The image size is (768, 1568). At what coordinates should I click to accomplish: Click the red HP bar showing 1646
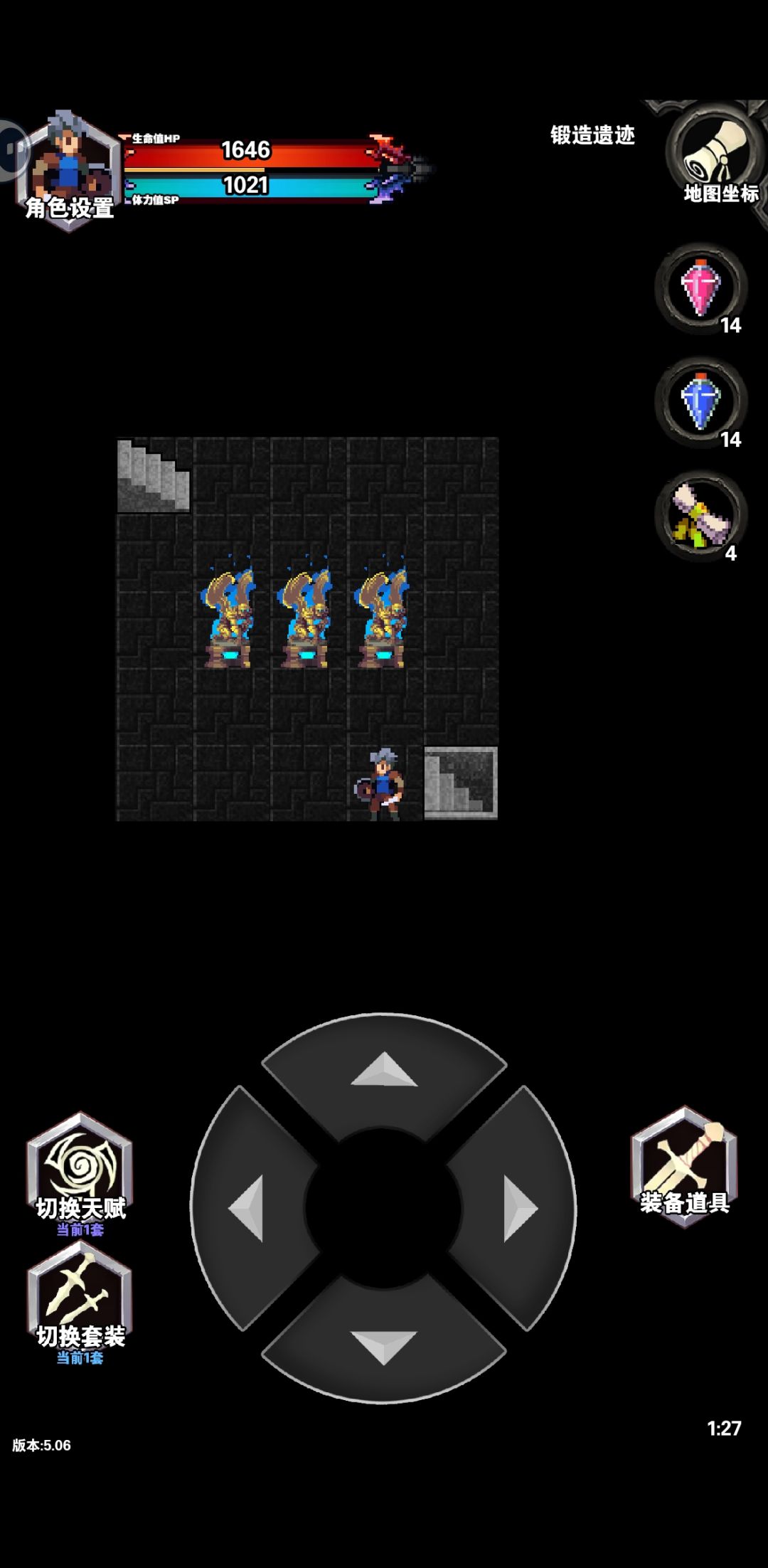point(245,149)
